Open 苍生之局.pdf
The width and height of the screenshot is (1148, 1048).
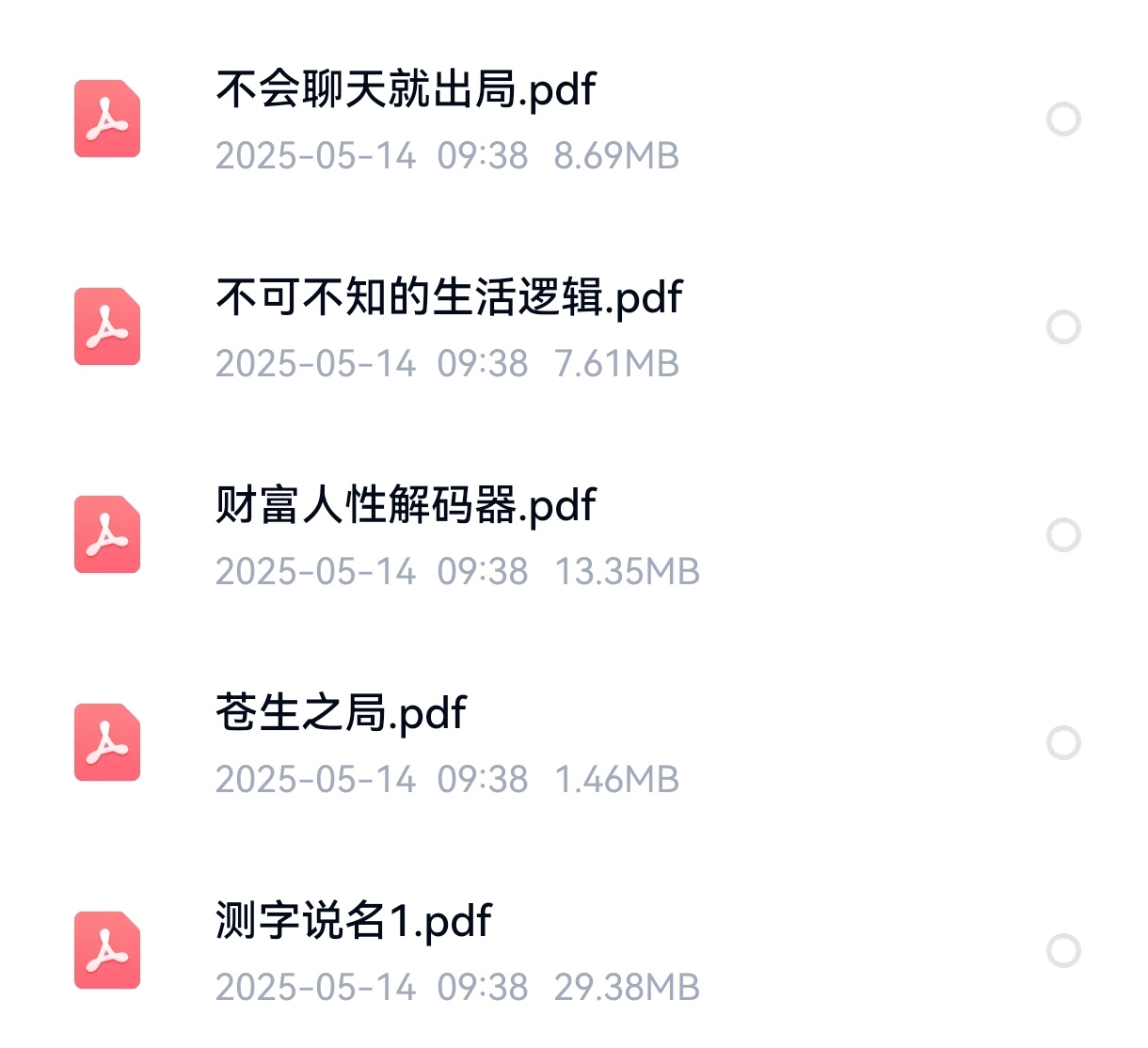pos(341,714)
